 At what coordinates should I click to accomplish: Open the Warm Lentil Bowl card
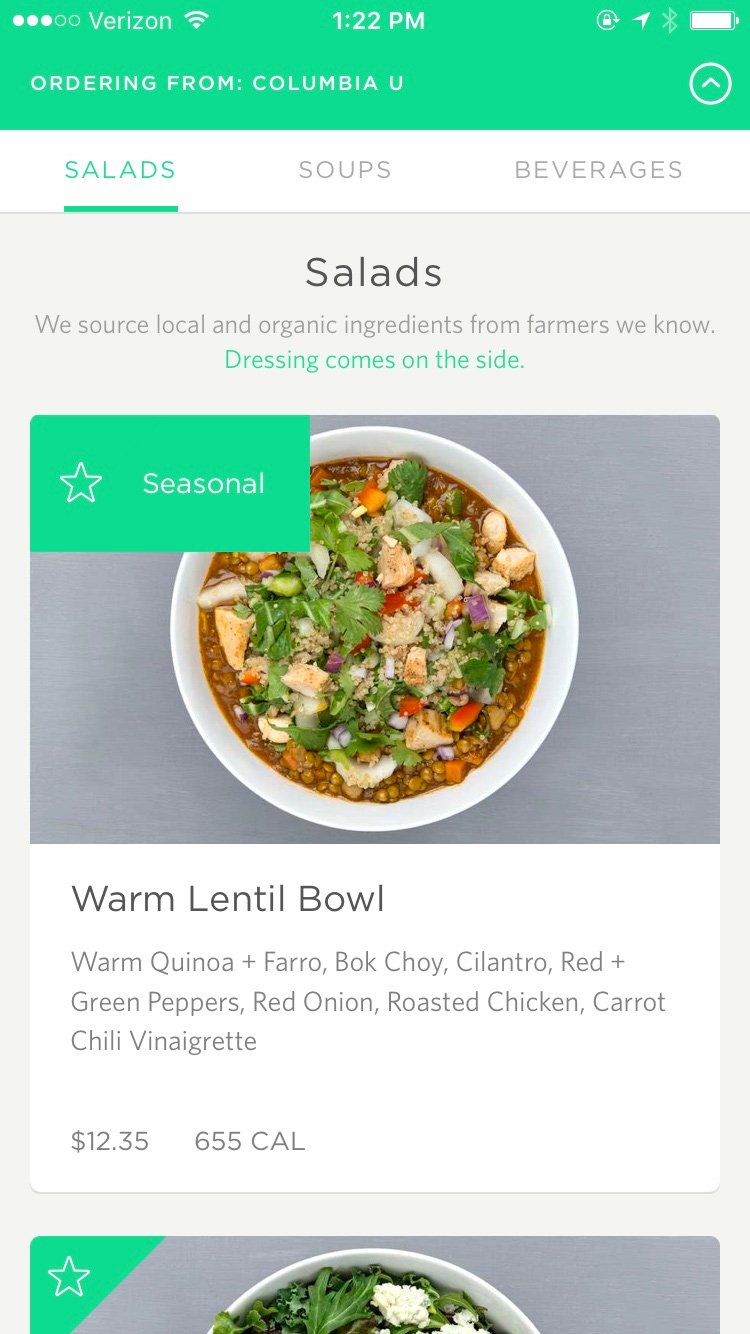[x=375, y=803]
